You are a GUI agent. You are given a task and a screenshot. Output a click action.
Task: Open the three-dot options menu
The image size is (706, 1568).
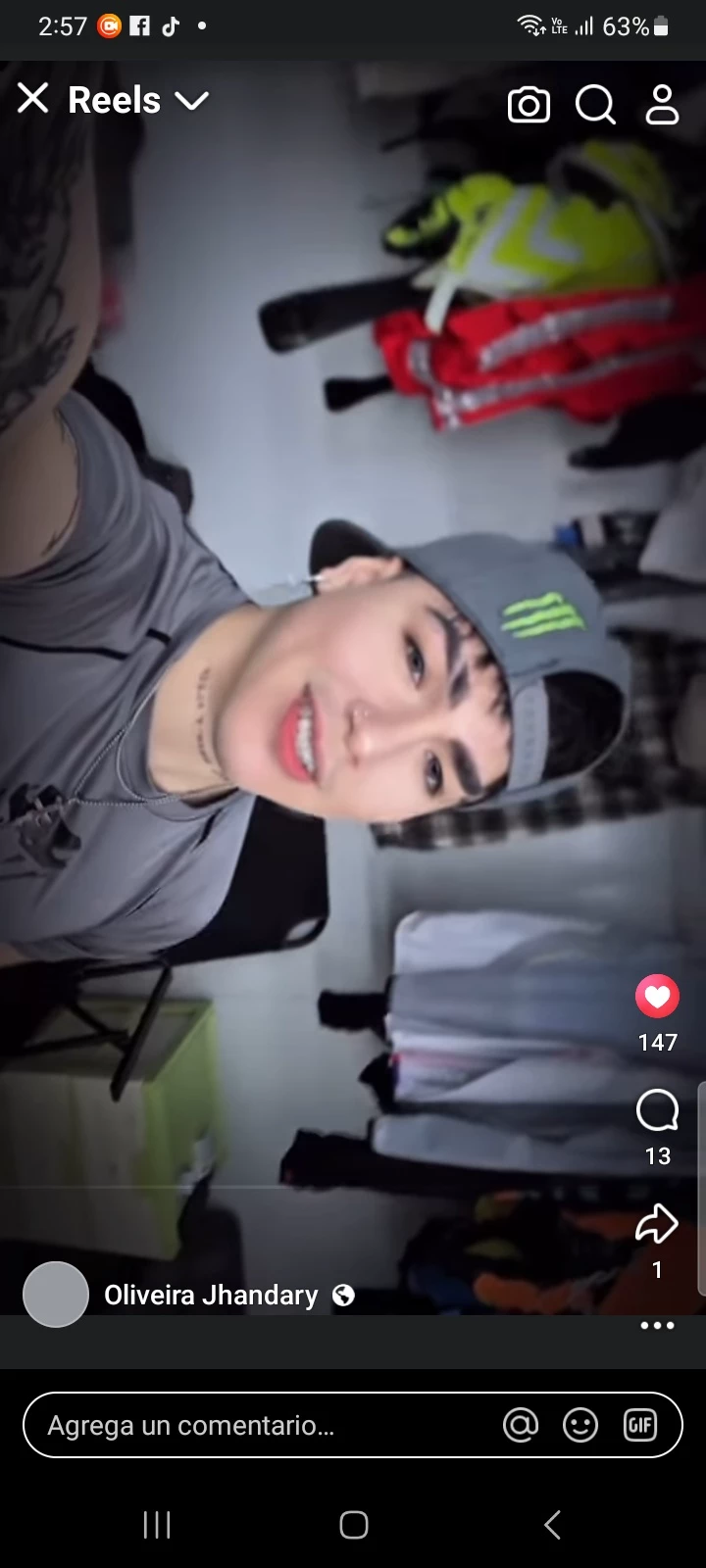[657, 1326]
